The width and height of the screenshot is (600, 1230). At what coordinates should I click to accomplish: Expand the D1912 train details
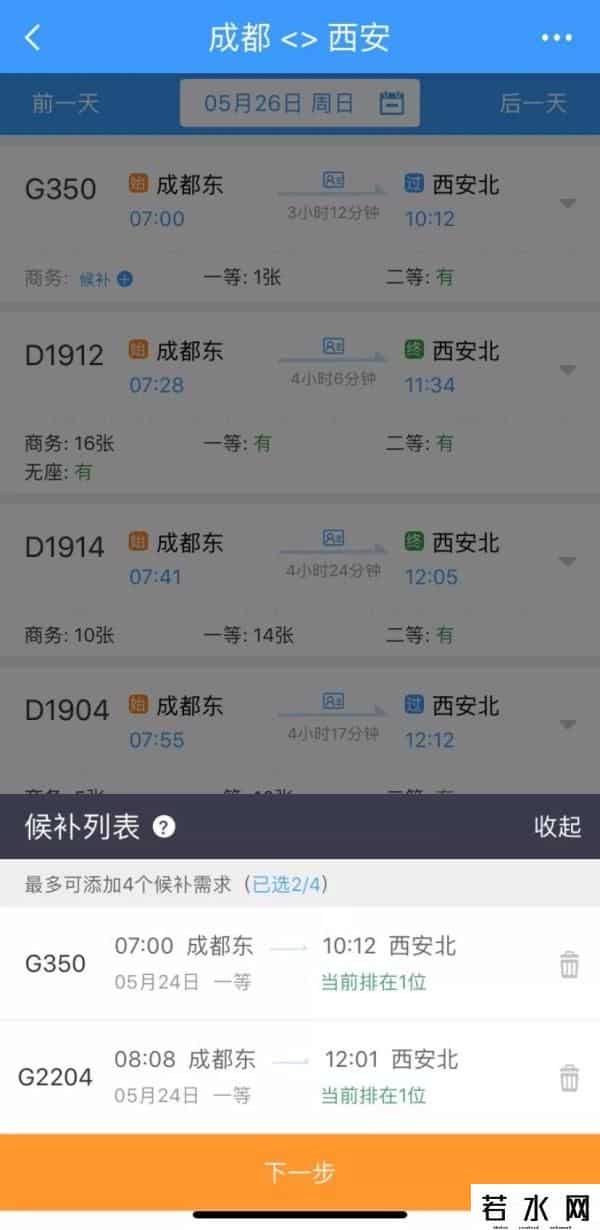[567, 370]
